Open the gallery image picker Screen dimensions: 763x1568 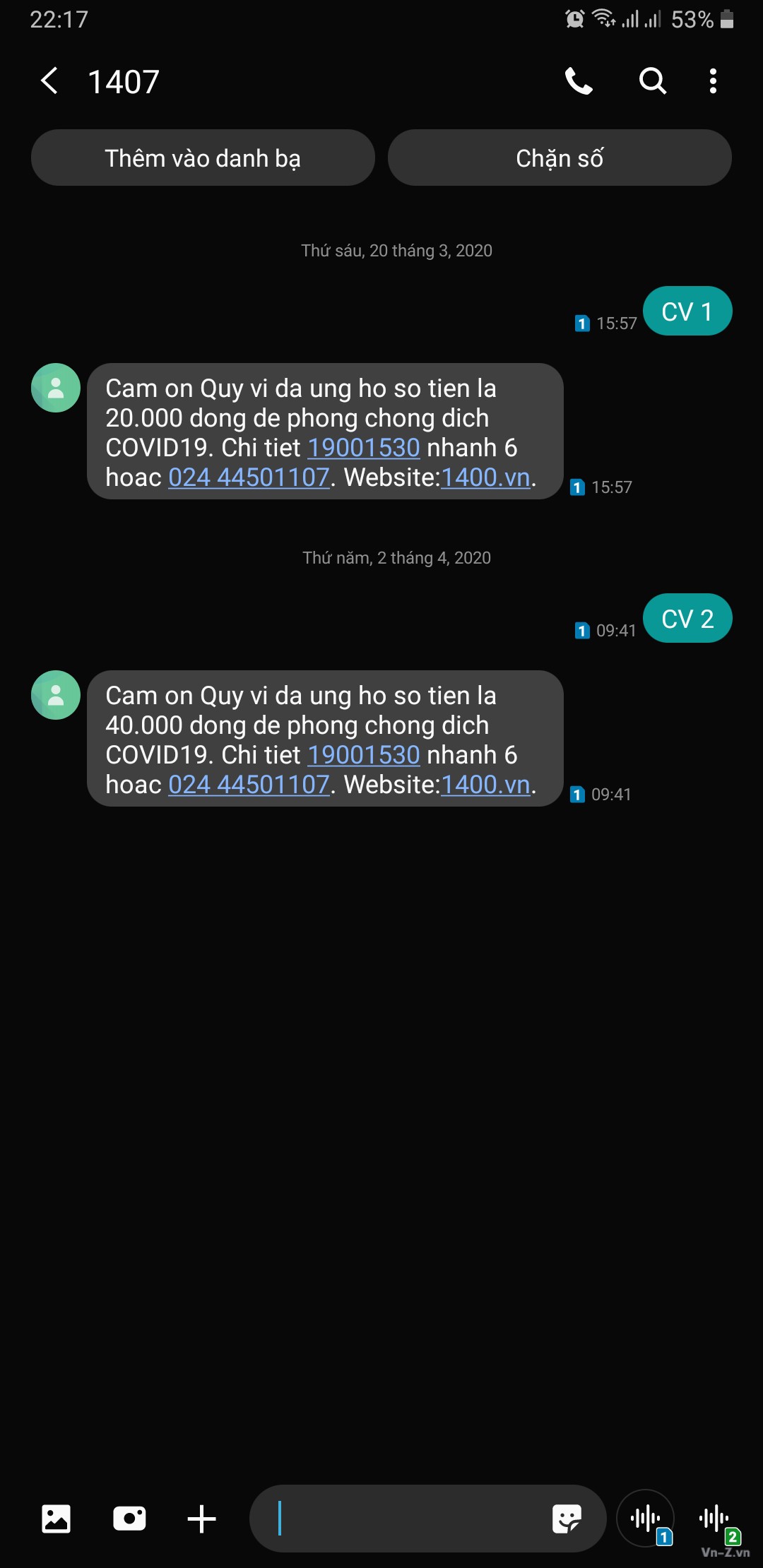pyautogui.click(x=57, y=1518)
